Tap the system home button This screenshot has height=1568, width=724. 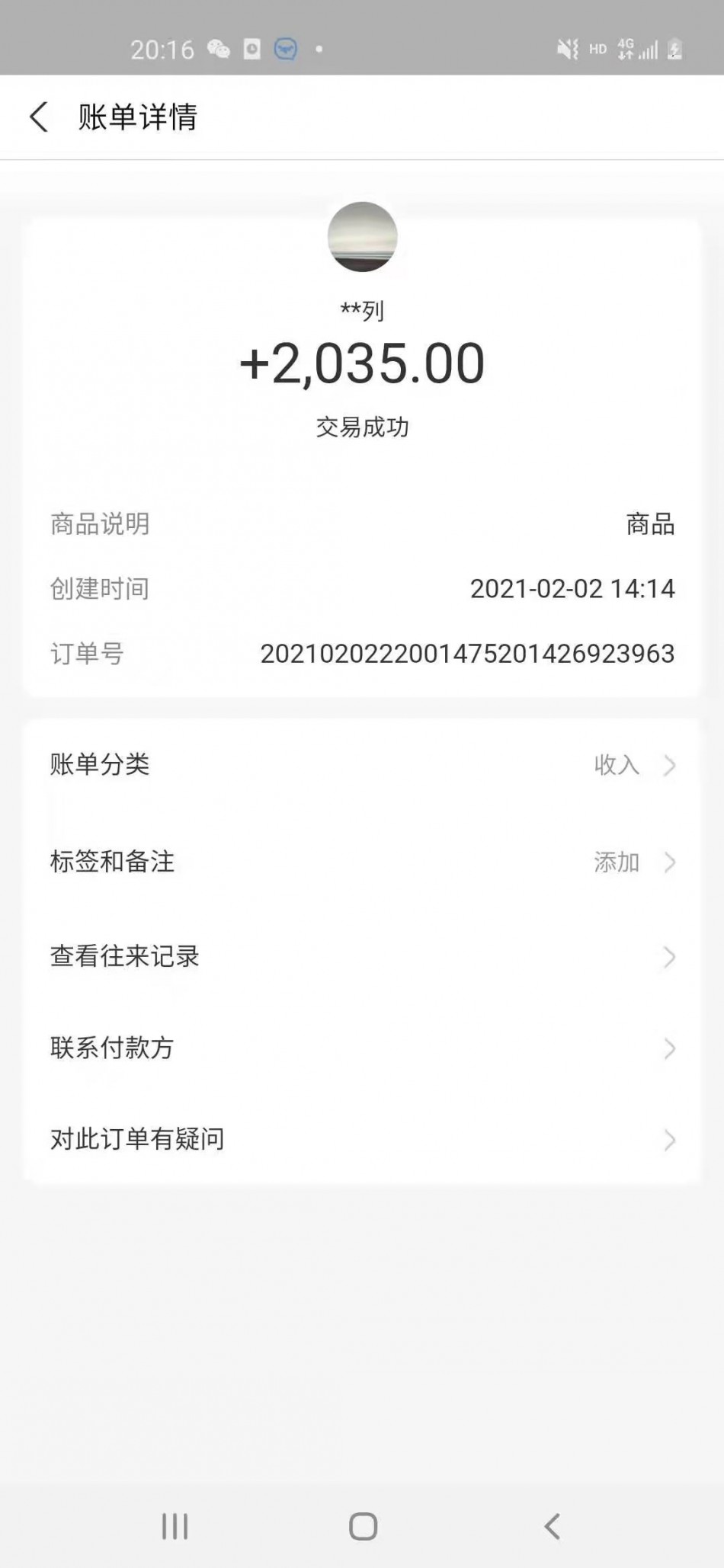363,1526
